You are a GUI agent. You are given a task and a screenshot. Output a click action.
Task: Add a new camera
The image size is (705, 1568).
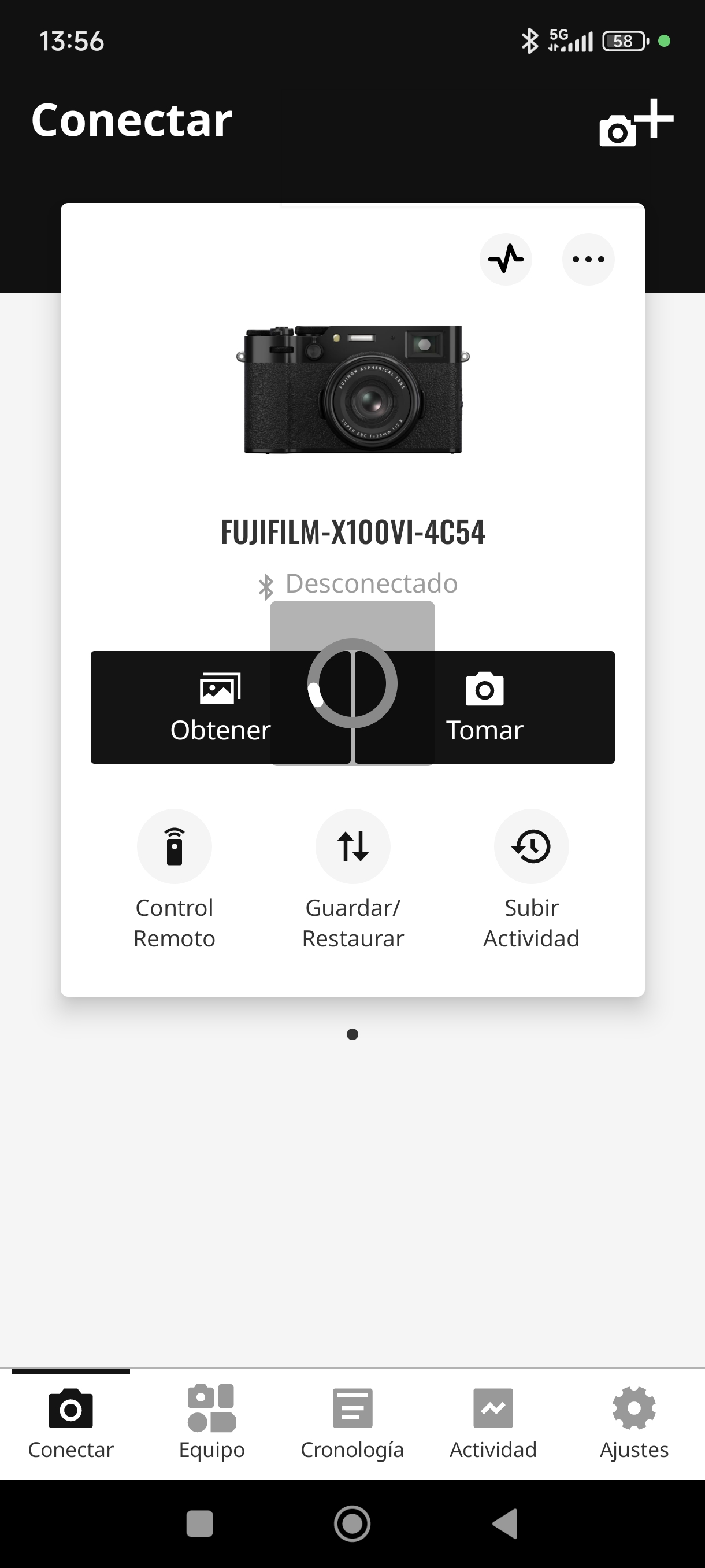636,123
